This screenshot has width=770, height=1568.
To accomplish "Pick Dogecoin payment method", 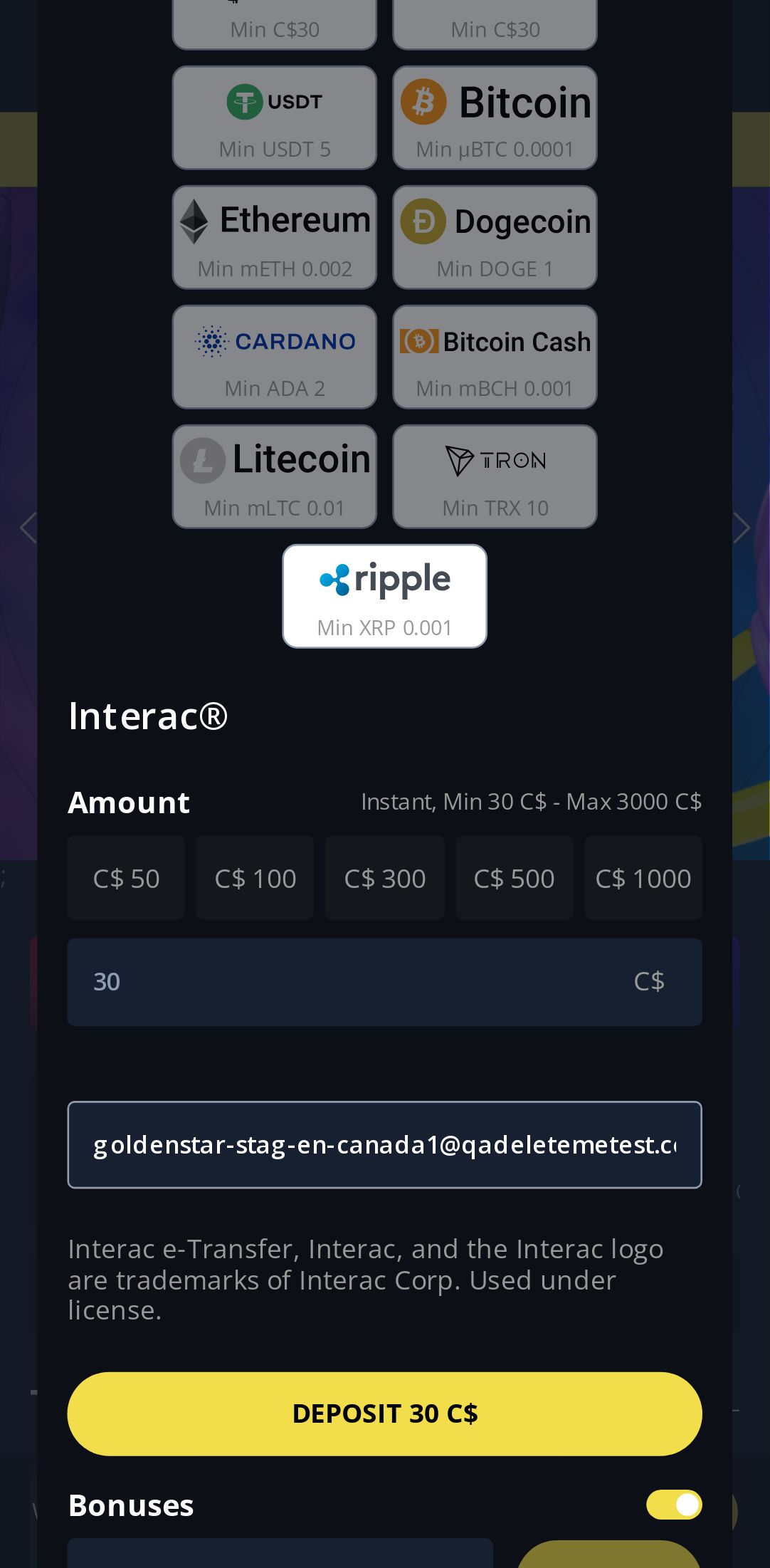I will [x=495, y=238].
